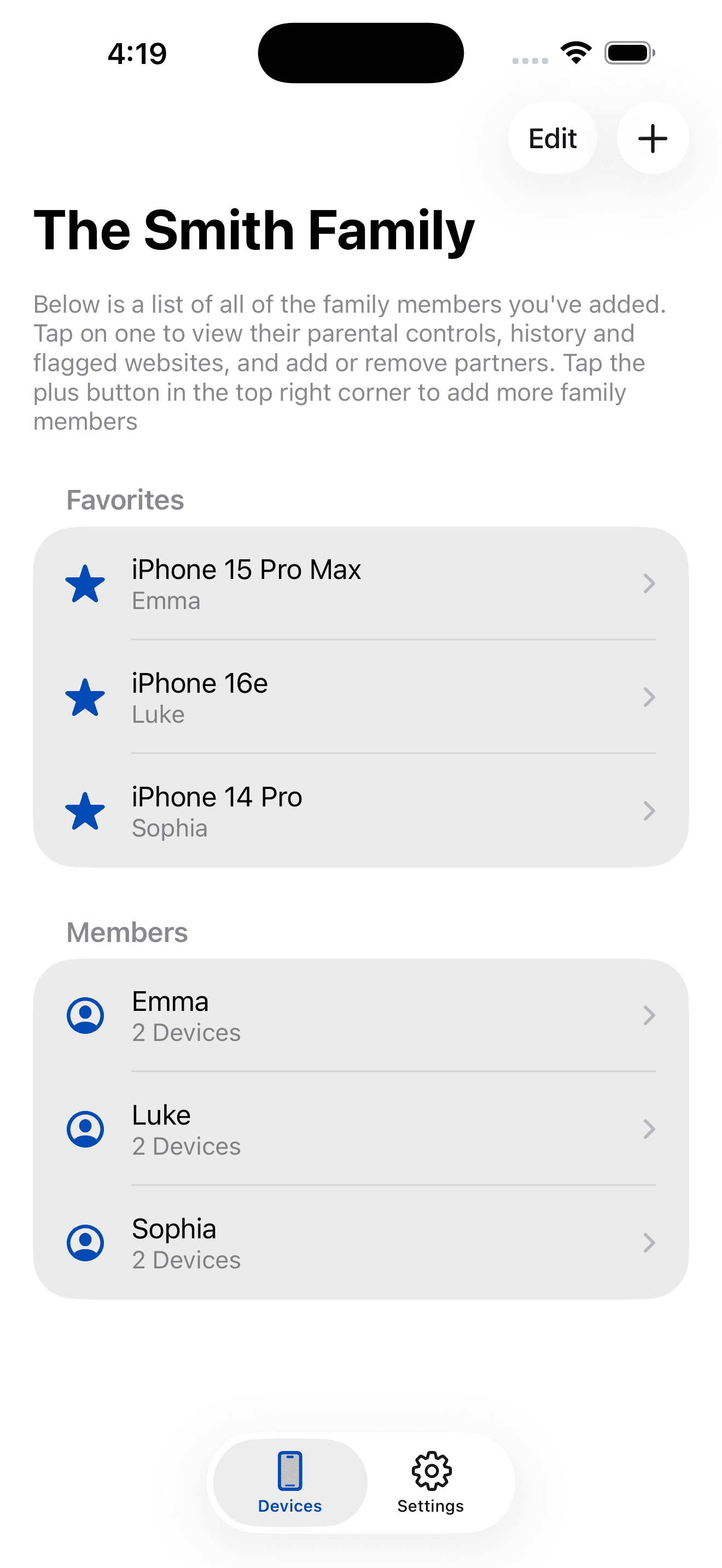Add a family member with the plus button
The height and width of the screenshot is (1568, 722).
point(652,138)
